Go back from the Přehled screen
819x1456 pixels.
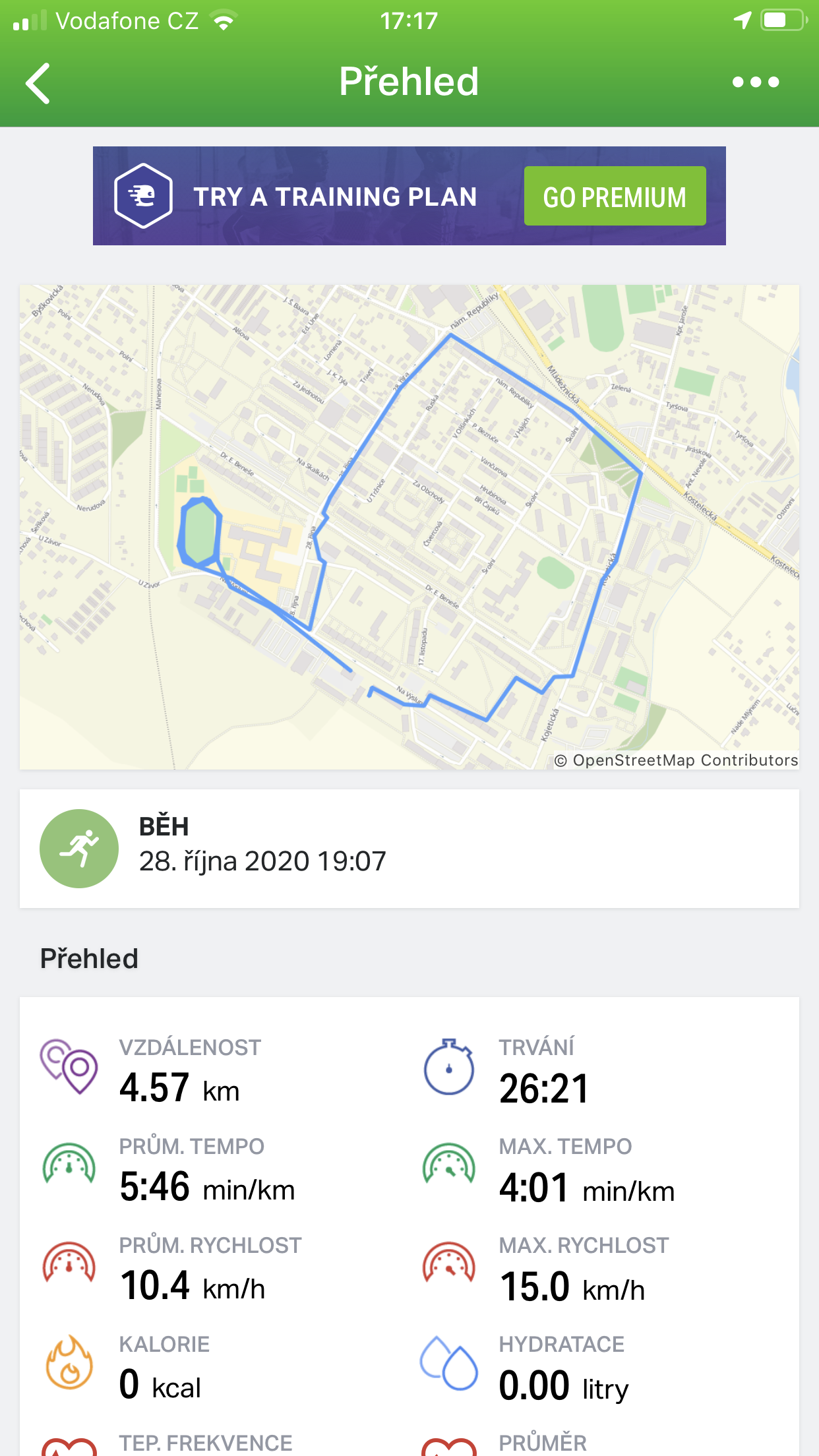(38, 83)
